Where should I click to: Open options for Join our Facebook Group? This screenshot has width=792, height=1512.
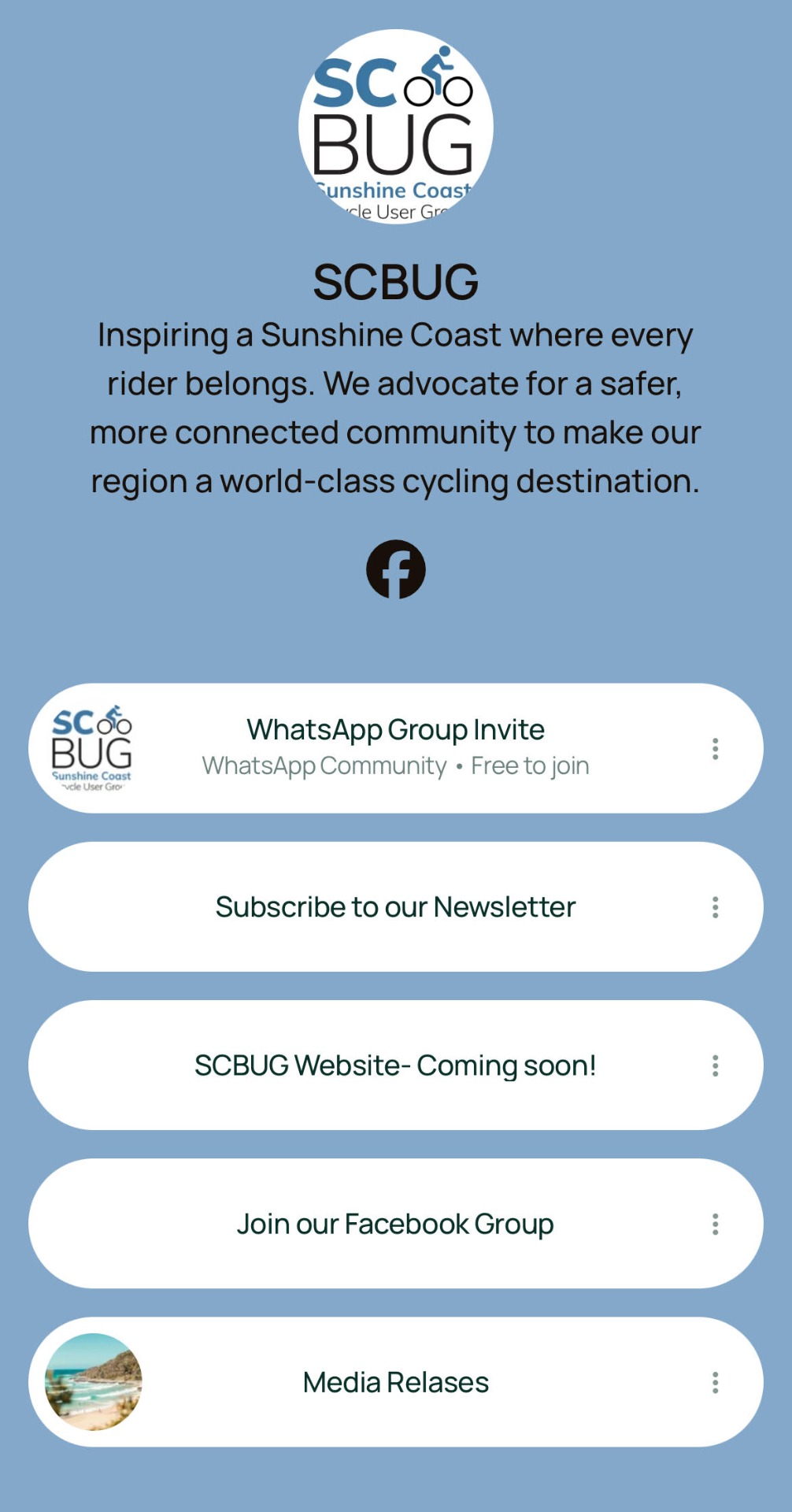point(715,1224)
